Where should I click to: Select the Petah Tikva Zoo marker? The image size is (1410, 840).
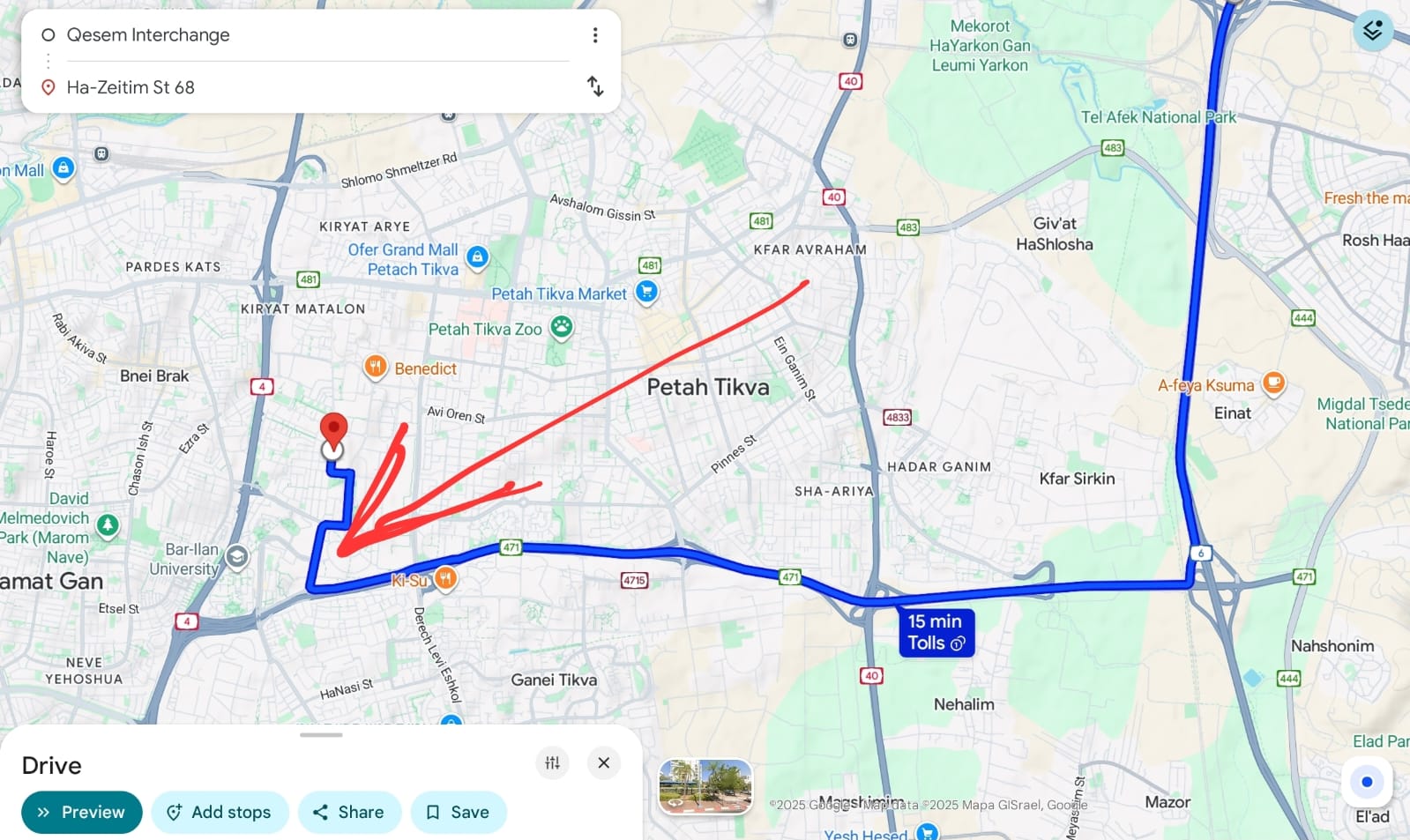pyautogui.click(x=562, y=328)
